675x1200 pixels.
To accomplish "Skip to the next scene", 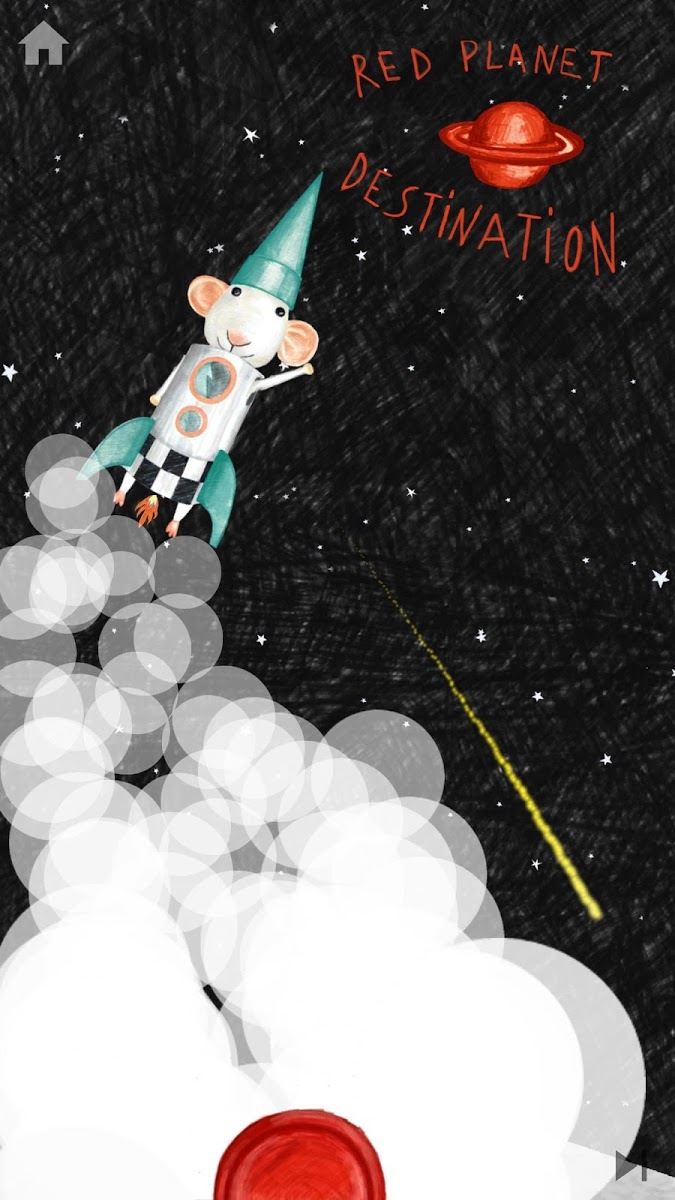I will click(632, 1166).
